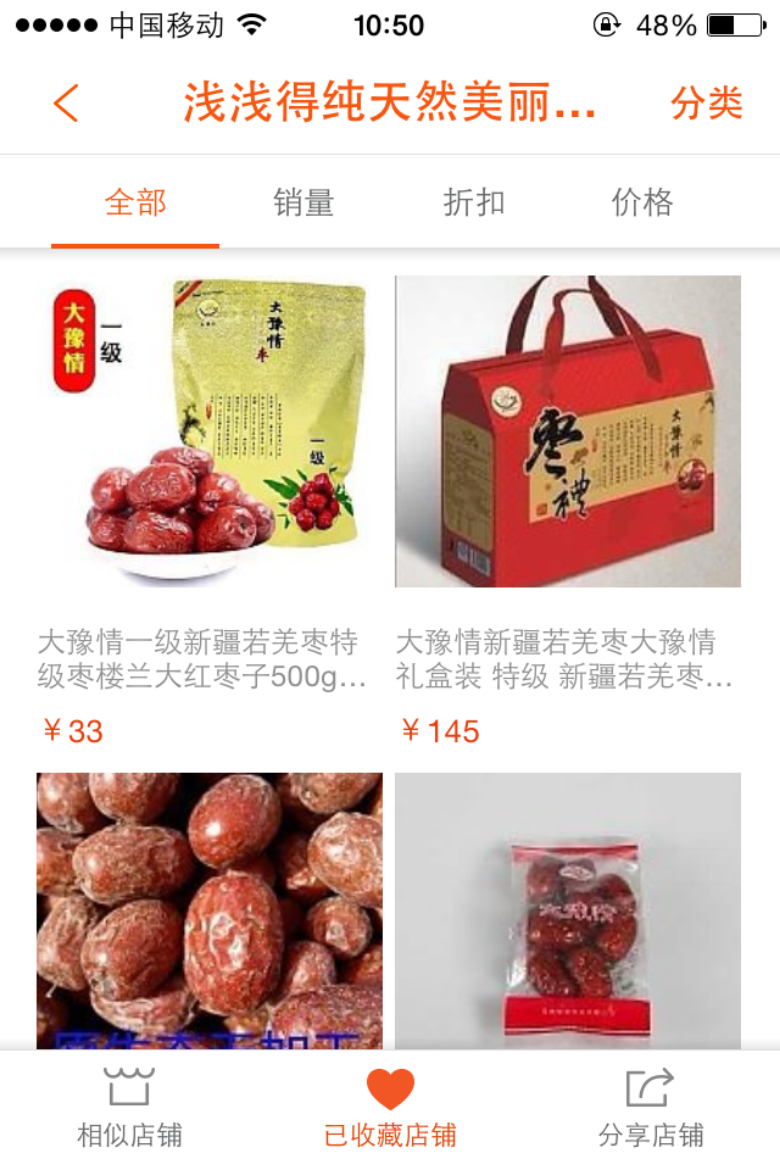780x1170 pixels.
Task: View the ¥145 礼盒装 gift box product
Action: coord(568,432)
